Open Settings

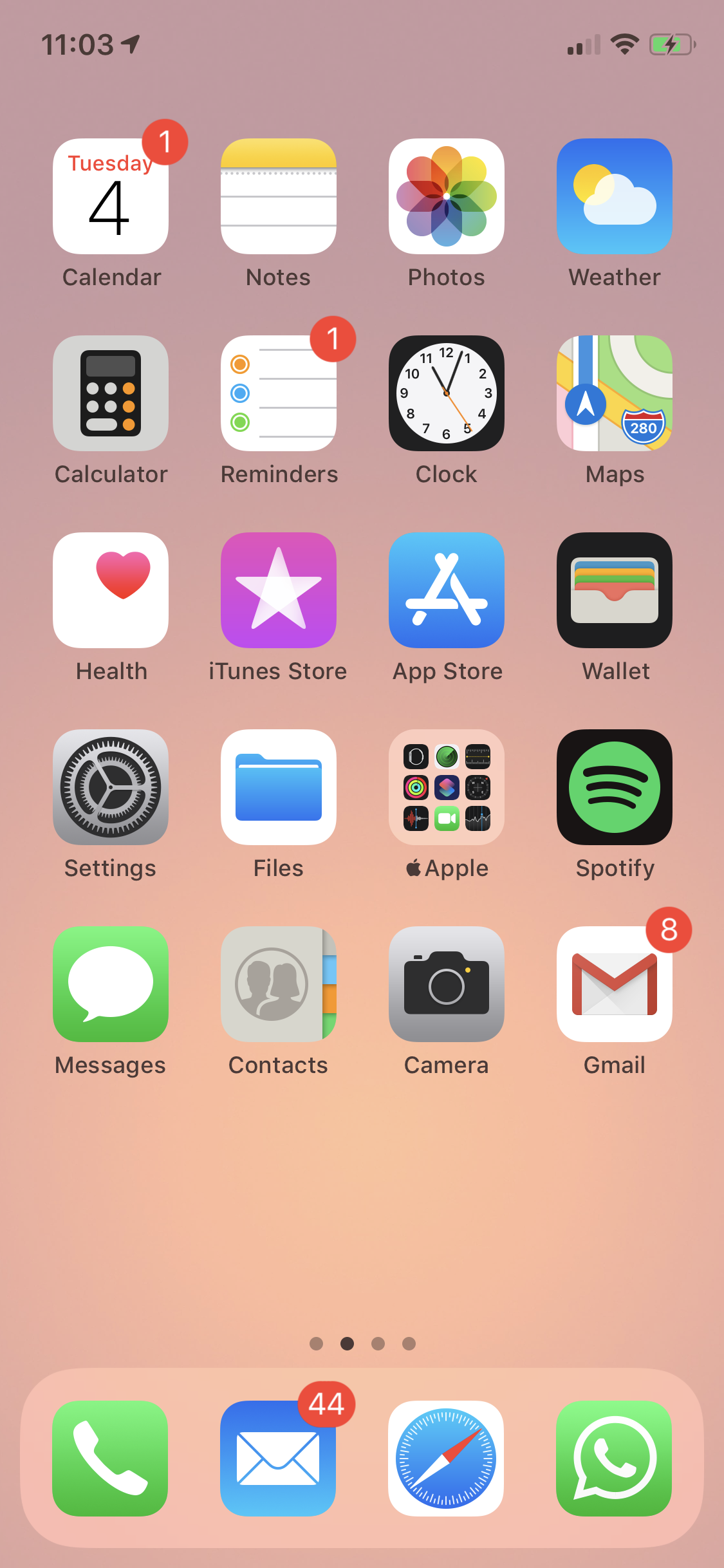pos(111,787)
